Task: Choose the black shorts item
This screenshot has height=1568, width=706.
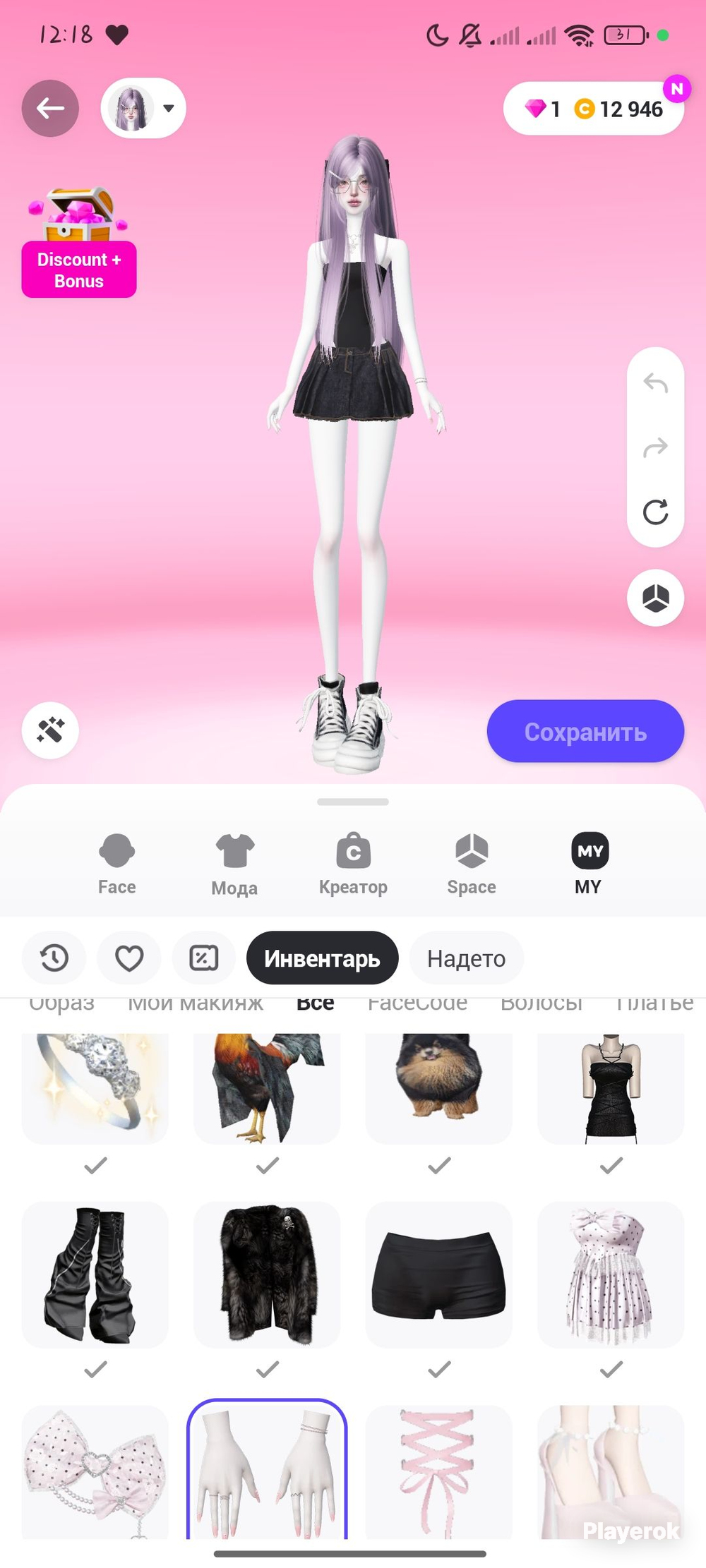Action: 438,1274
